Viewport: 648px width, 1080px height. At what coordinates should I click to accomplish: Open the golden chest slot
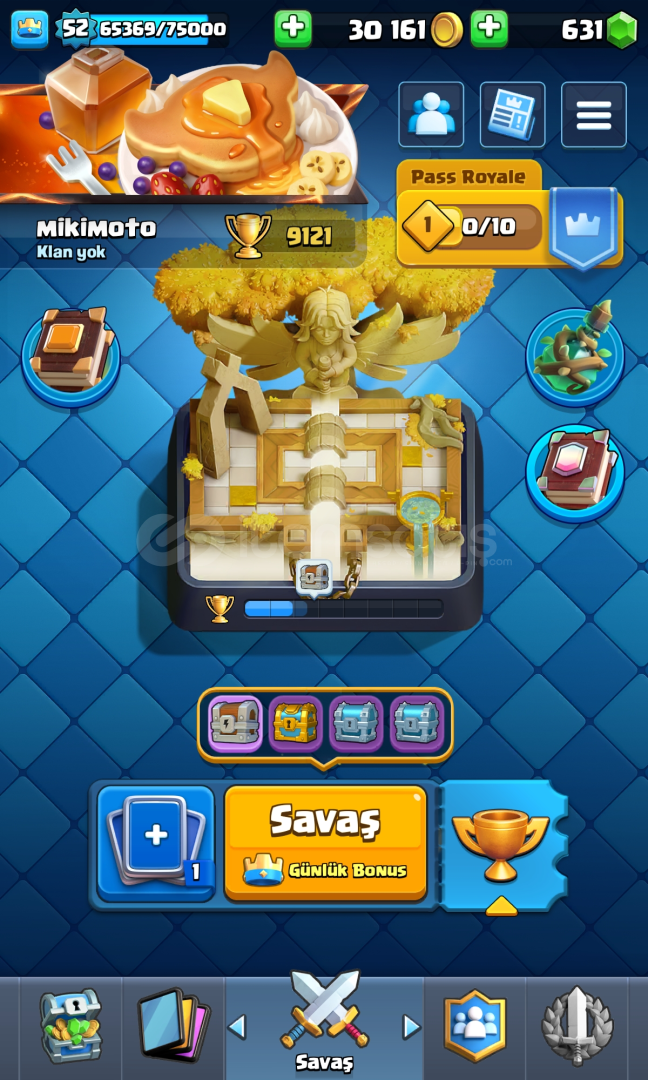[x=296, y=723]
